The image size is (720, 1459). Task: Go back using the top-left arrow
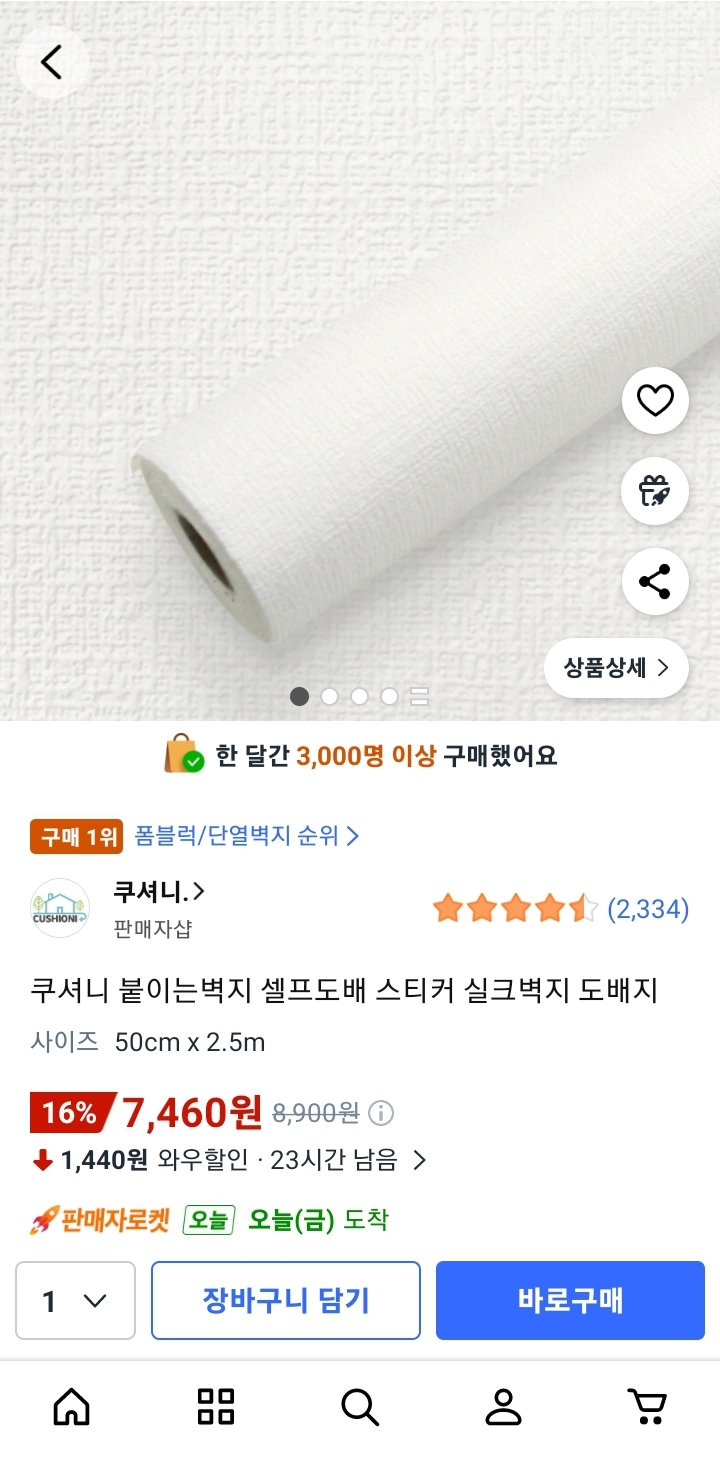[x=52, y=63]
